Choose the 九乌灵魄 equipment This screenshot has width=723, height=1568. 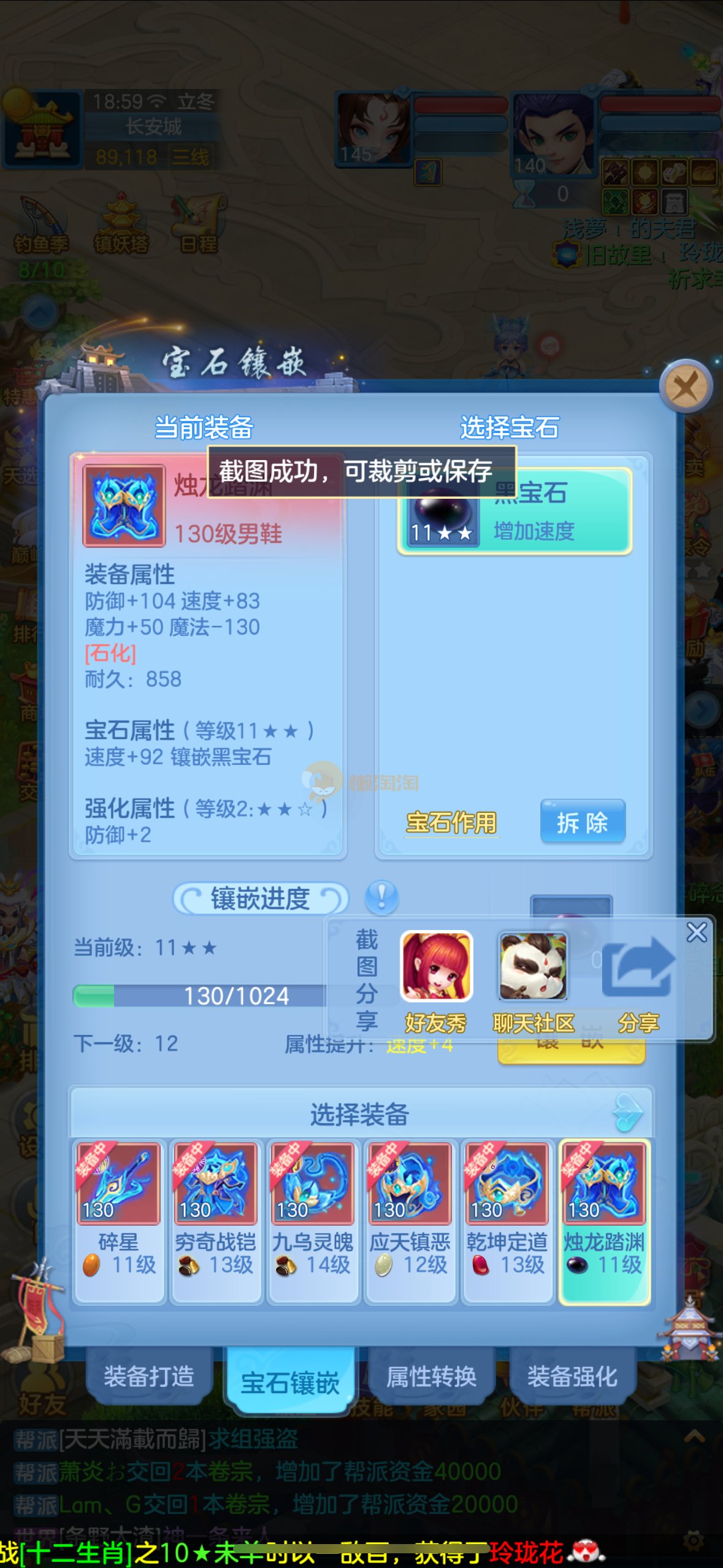pos(313,1220)
